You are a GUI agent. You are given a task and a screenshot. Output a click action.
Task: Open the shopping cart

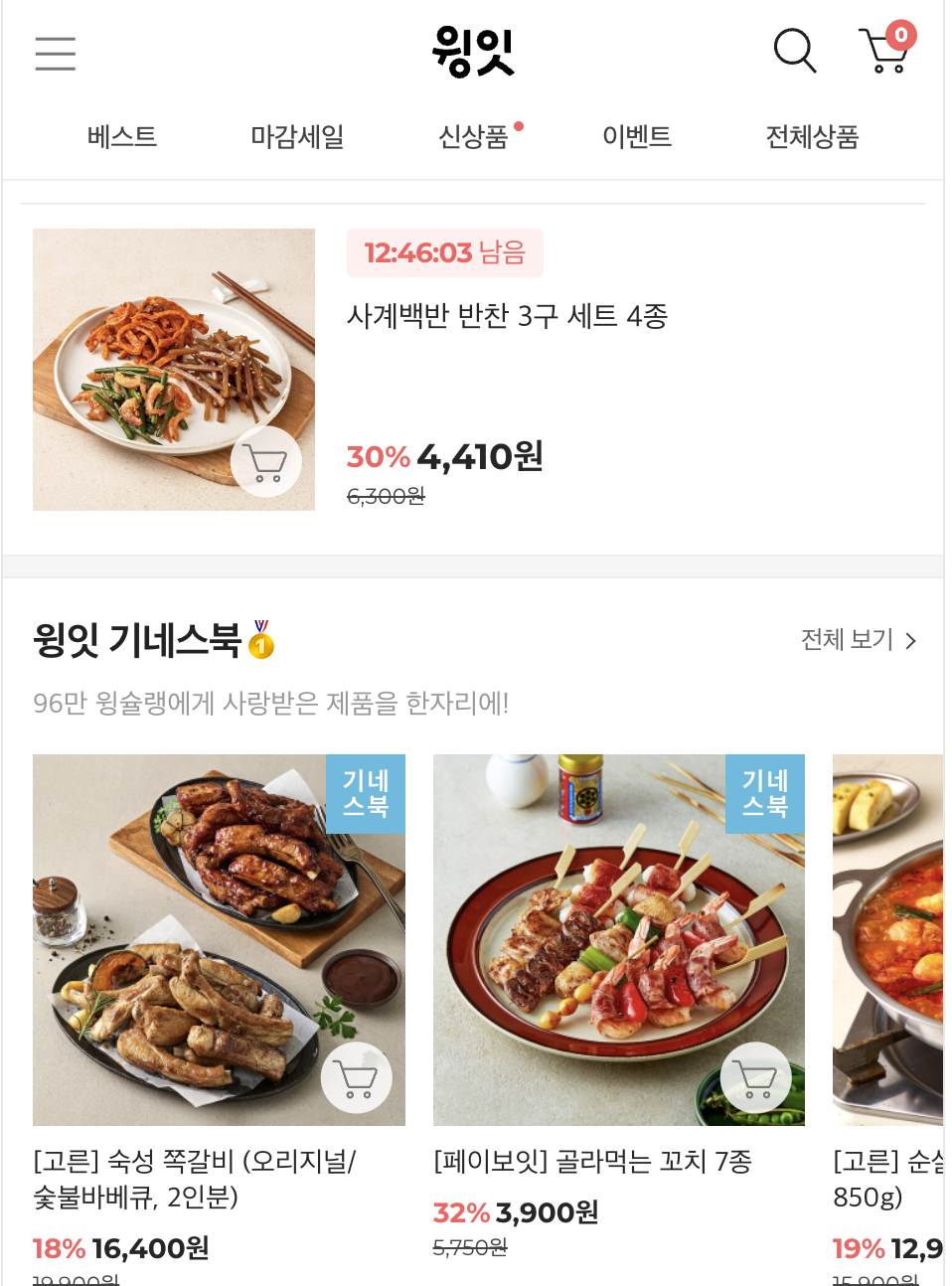point(883,50)
